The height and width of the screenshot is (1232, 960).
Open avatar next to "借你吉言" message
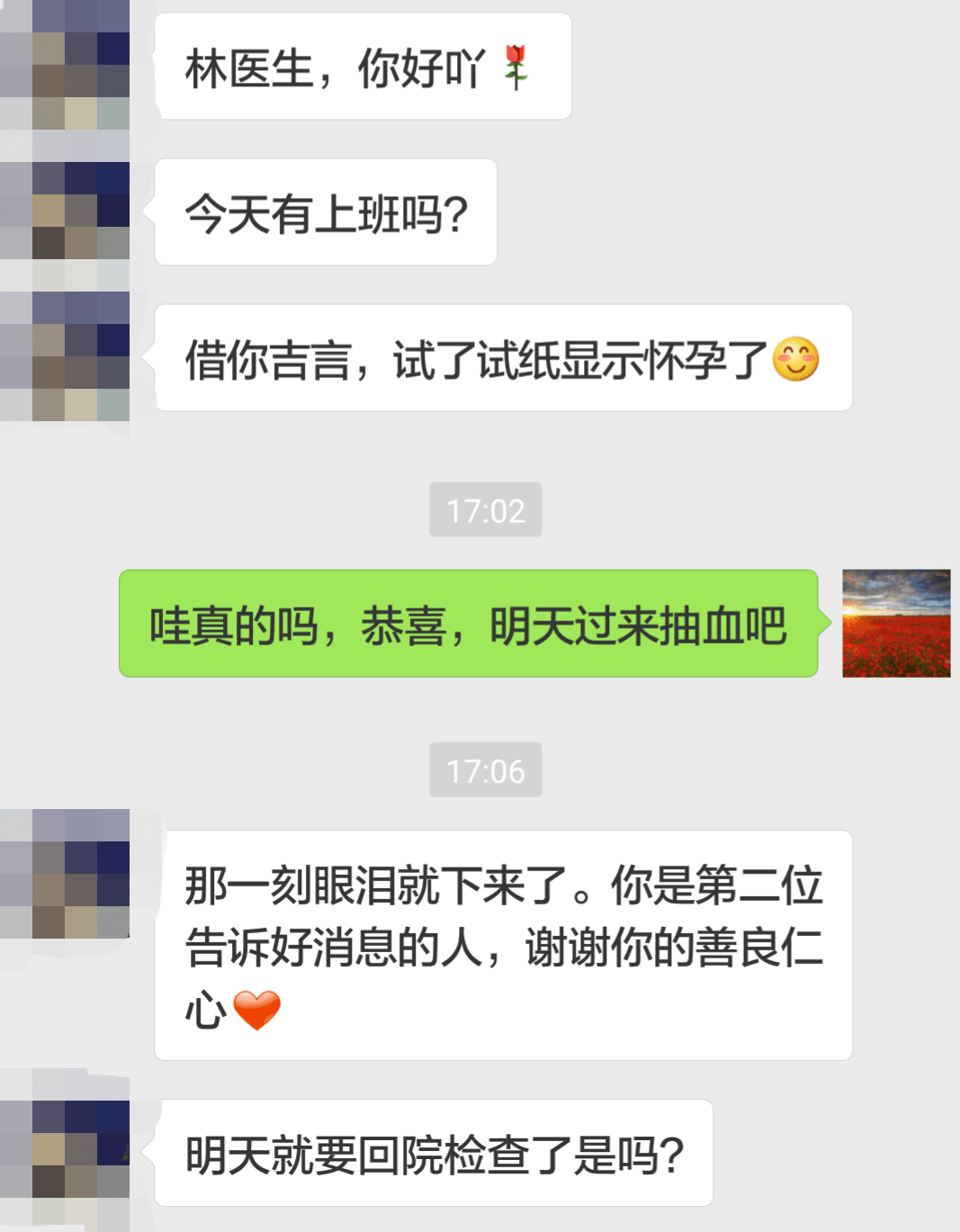[65, 356]
